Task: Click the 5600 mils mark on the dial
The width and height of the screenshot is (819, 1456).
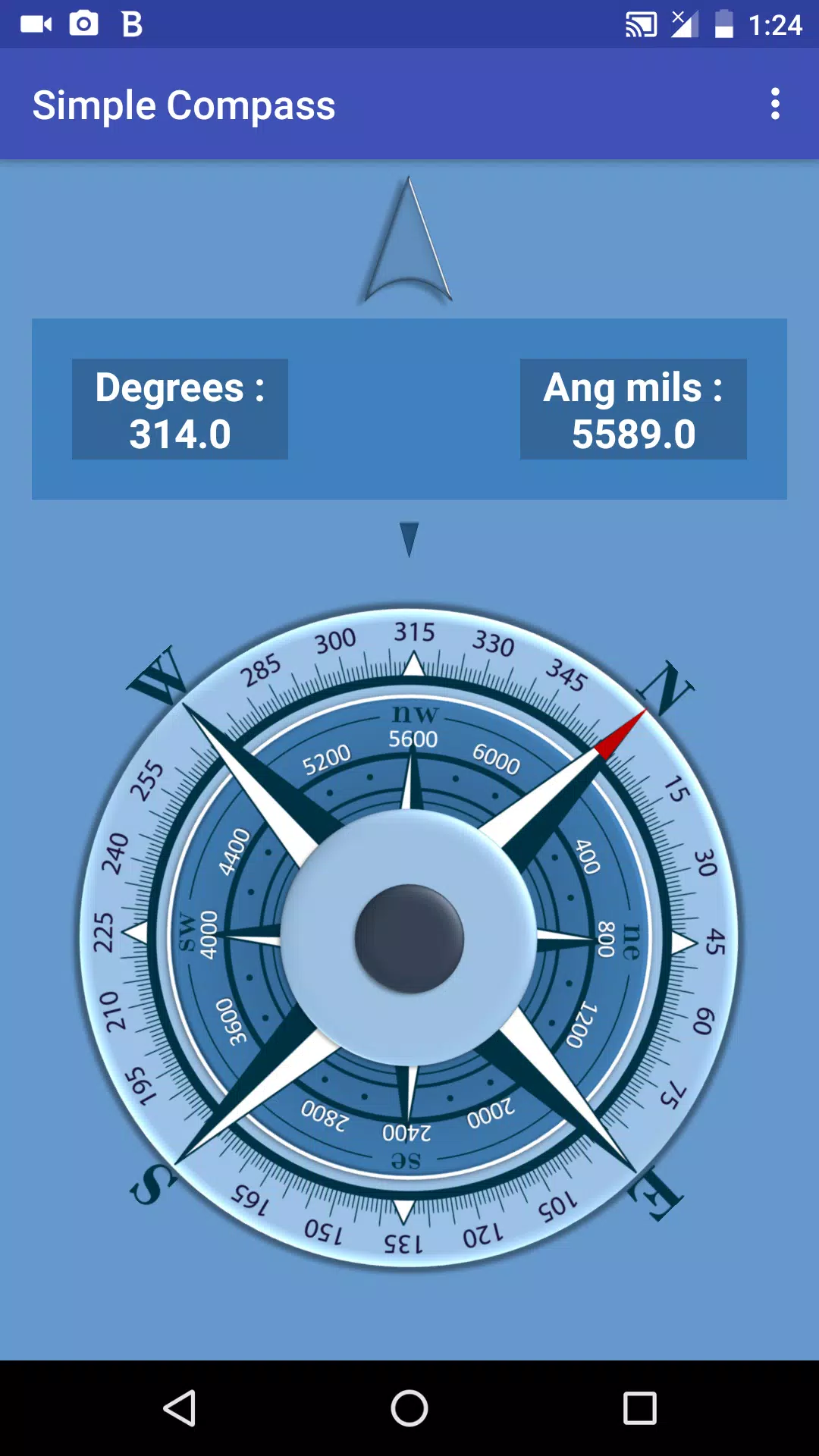Action: coord(412,739)
